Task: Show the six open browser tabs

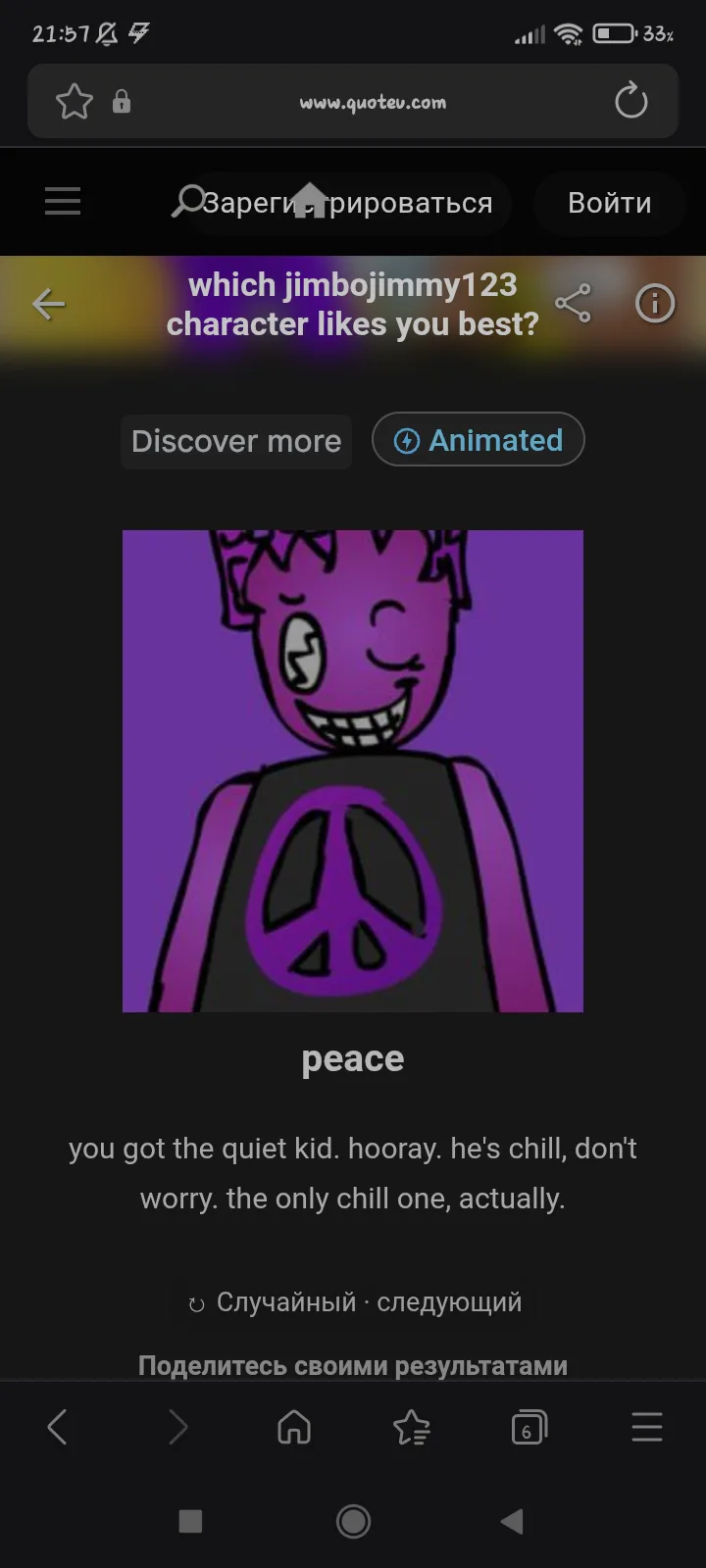Action: point(529,1427)
